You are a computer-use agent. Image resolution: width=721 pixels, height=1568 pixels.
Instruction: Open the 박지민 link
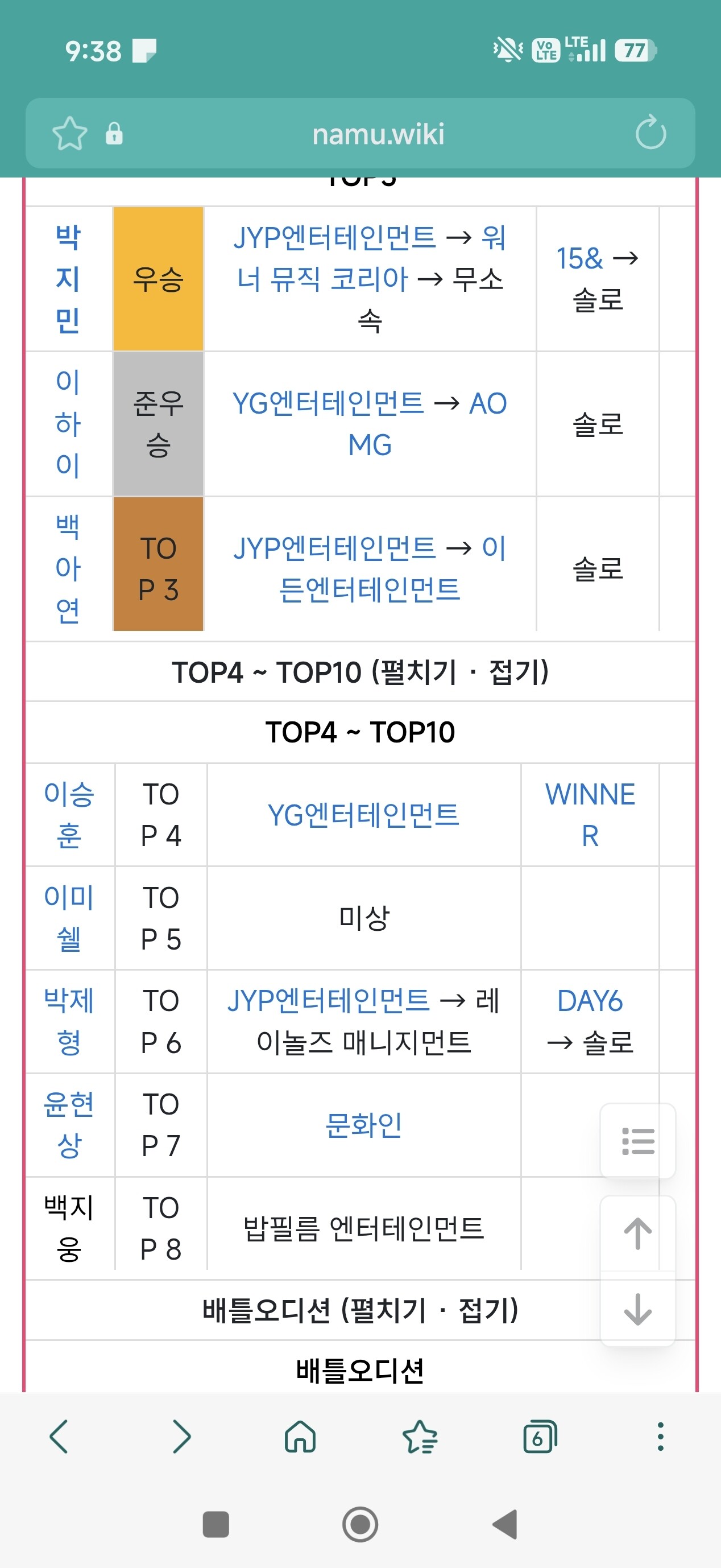point(68,278)
